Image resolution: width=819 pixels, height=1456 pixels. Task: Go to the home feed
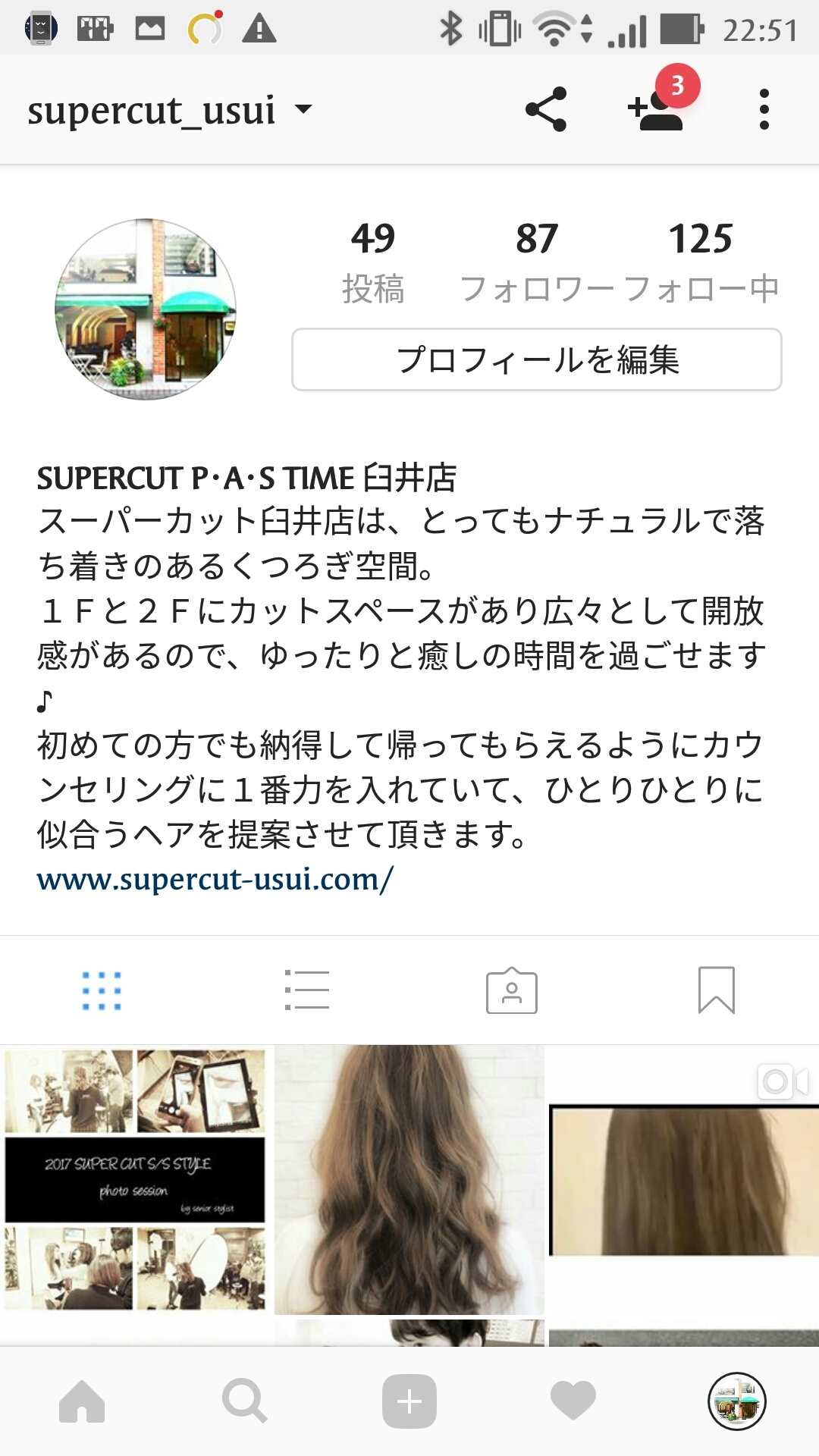82,1401
